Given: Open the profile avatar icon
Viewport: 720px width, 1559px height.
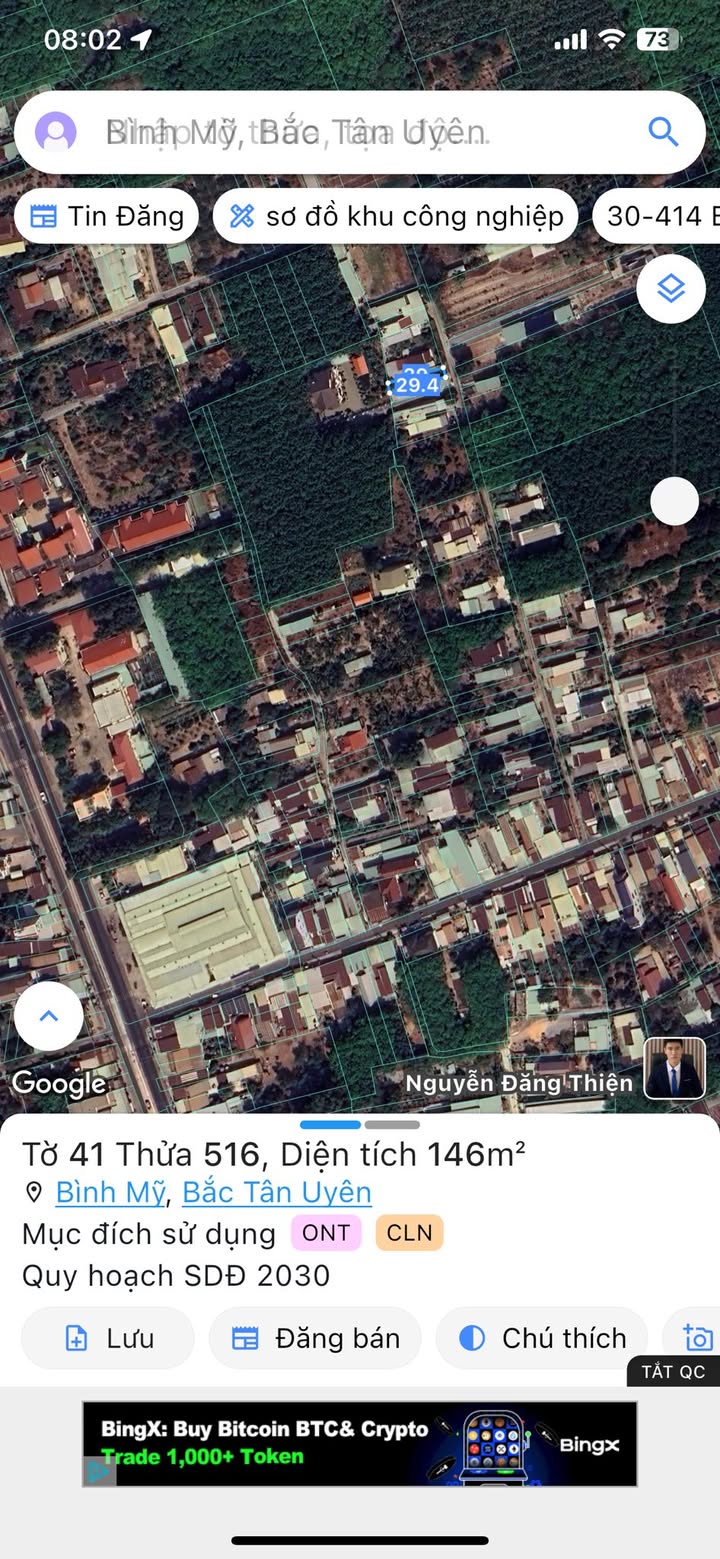Looking at the screenshot, I should click(x=56, y=132).
